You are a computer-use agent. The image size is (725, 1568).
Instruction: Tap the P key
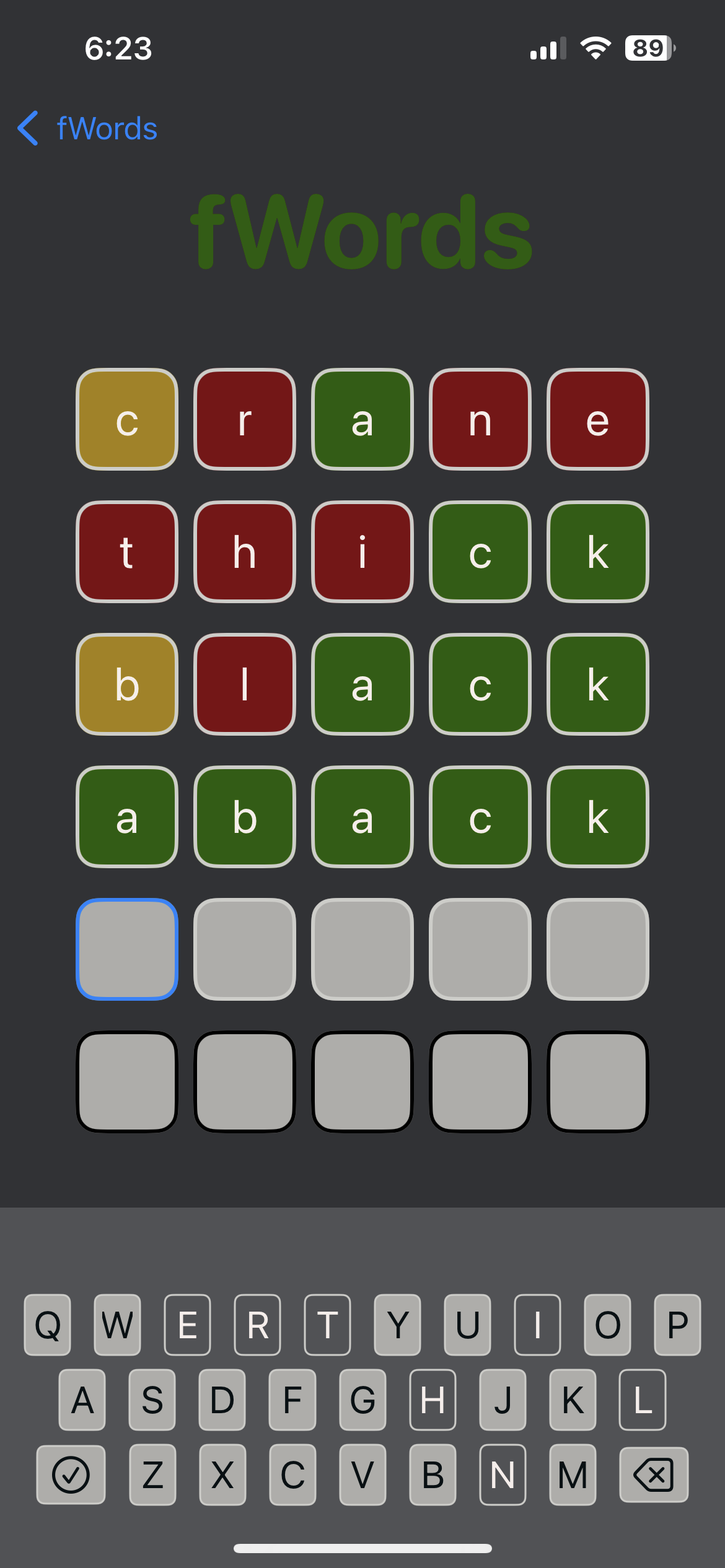pyautogui.click(x=677, y=1325)
